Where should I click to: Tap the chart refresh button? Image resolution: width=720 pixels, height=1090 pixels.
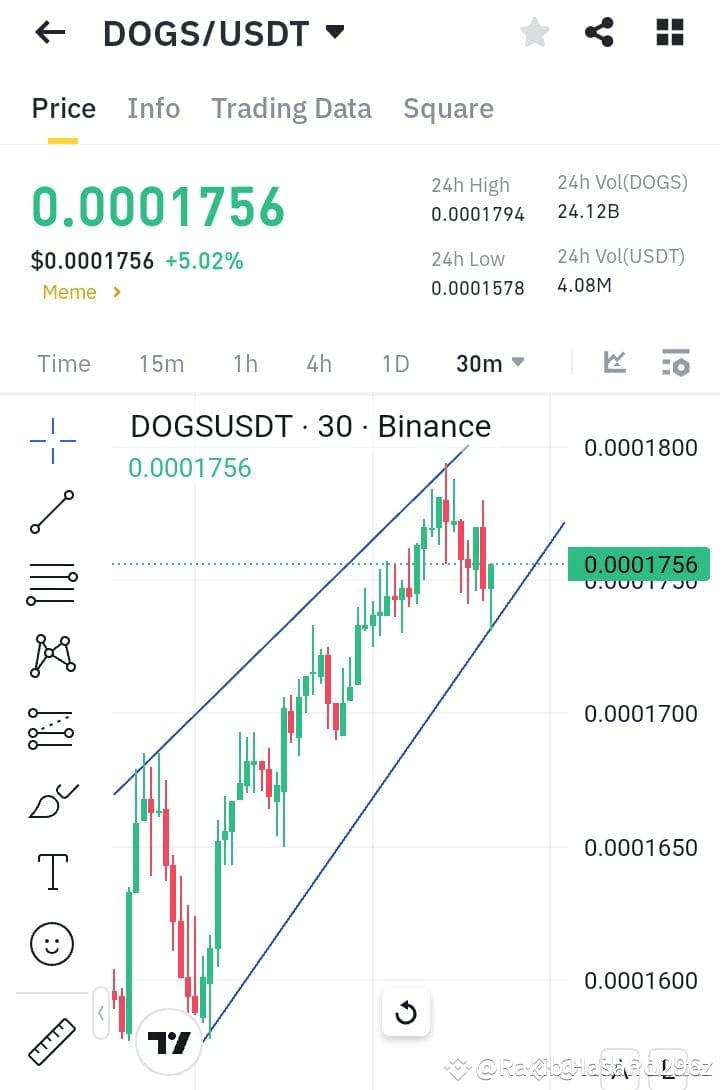pos(406,1013)
